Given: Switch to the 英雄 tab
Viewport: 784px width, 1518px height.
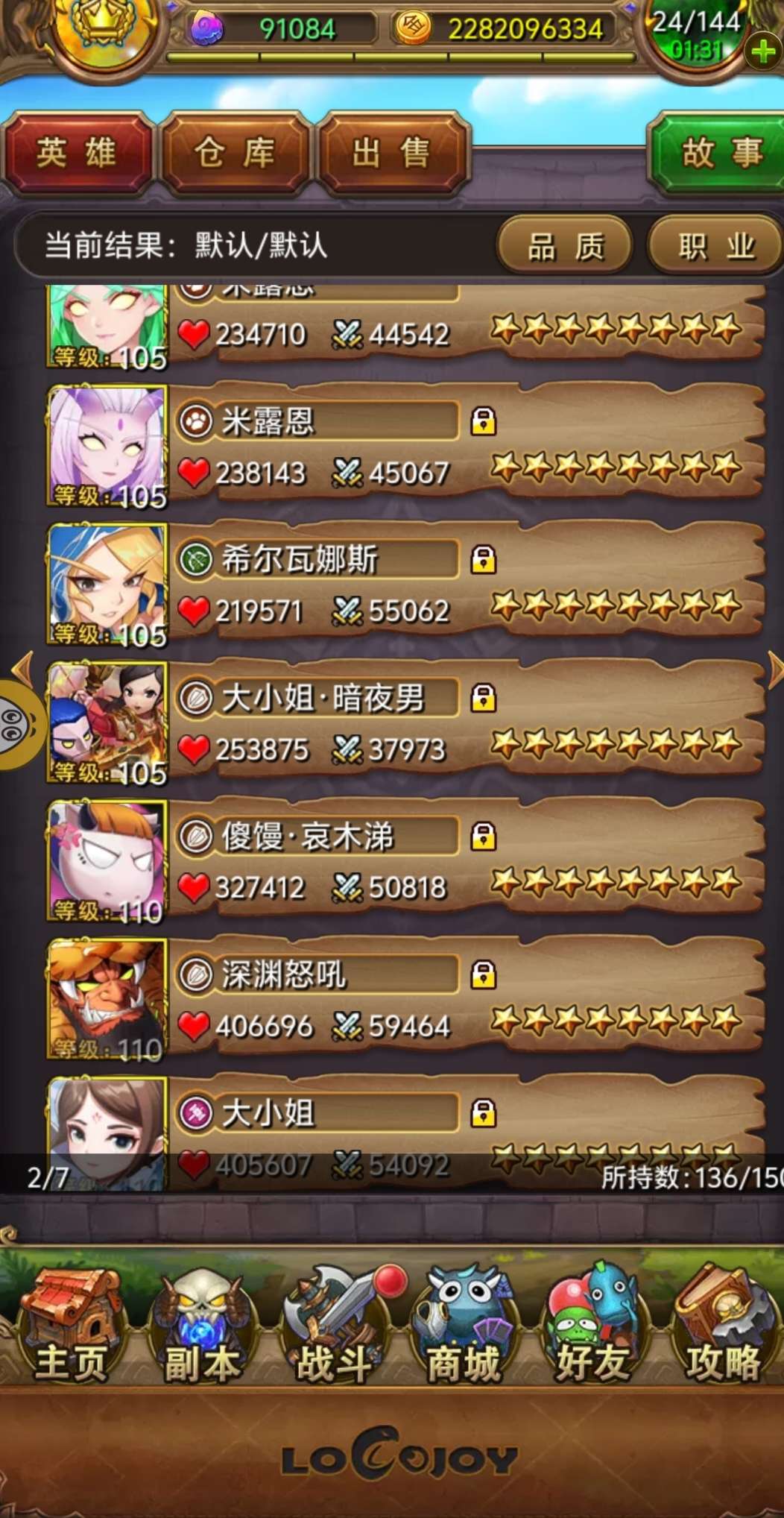Looking at the screenshot, I should 76,154.
